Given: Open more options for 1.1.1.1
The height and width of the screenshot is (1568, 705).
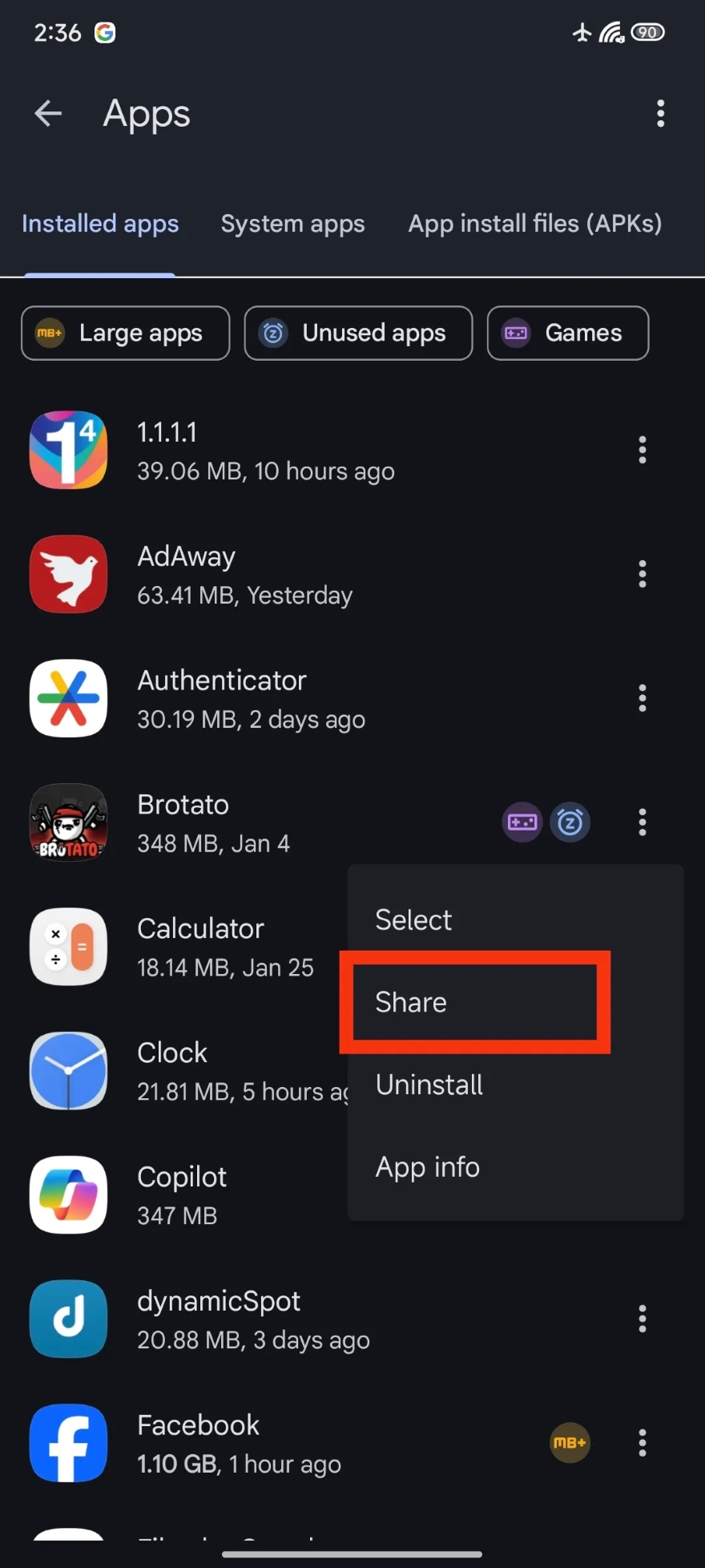Looking at the screenshot, I should point(642,451).
